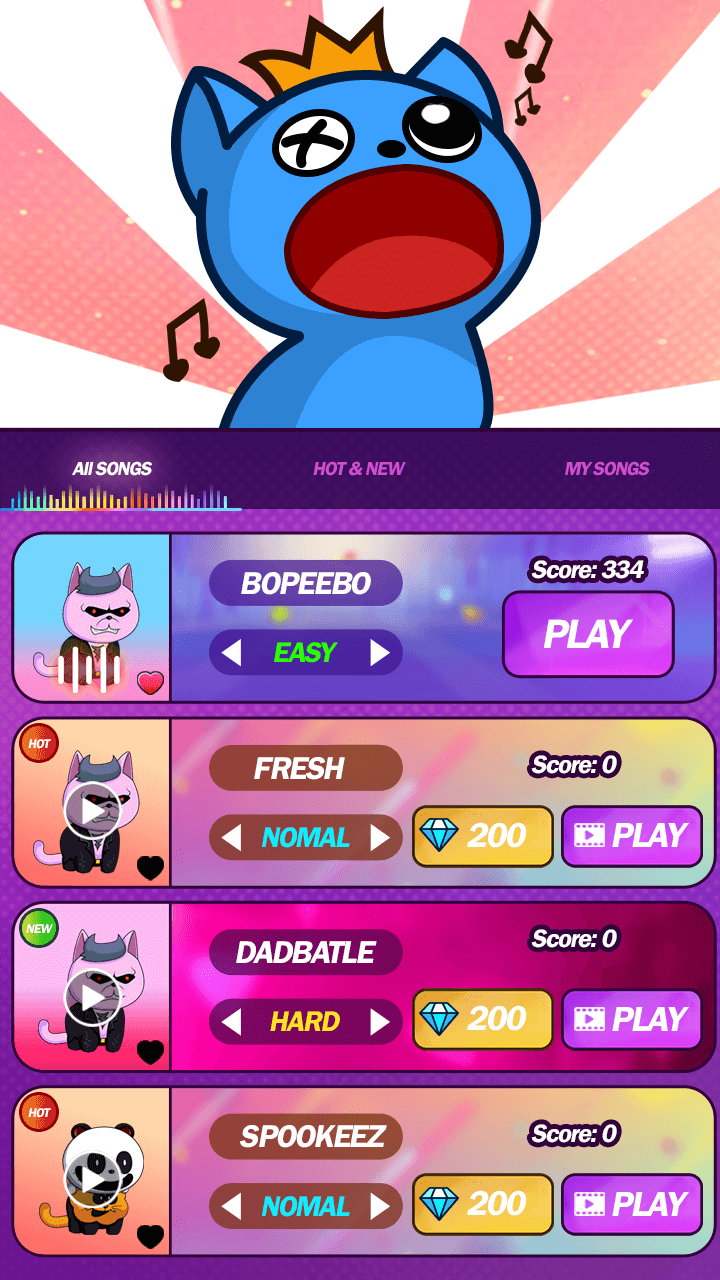Viewport: 720px width, 1280px height.
Task: Preview the FRESH song
Action: [x=92, y=811]
